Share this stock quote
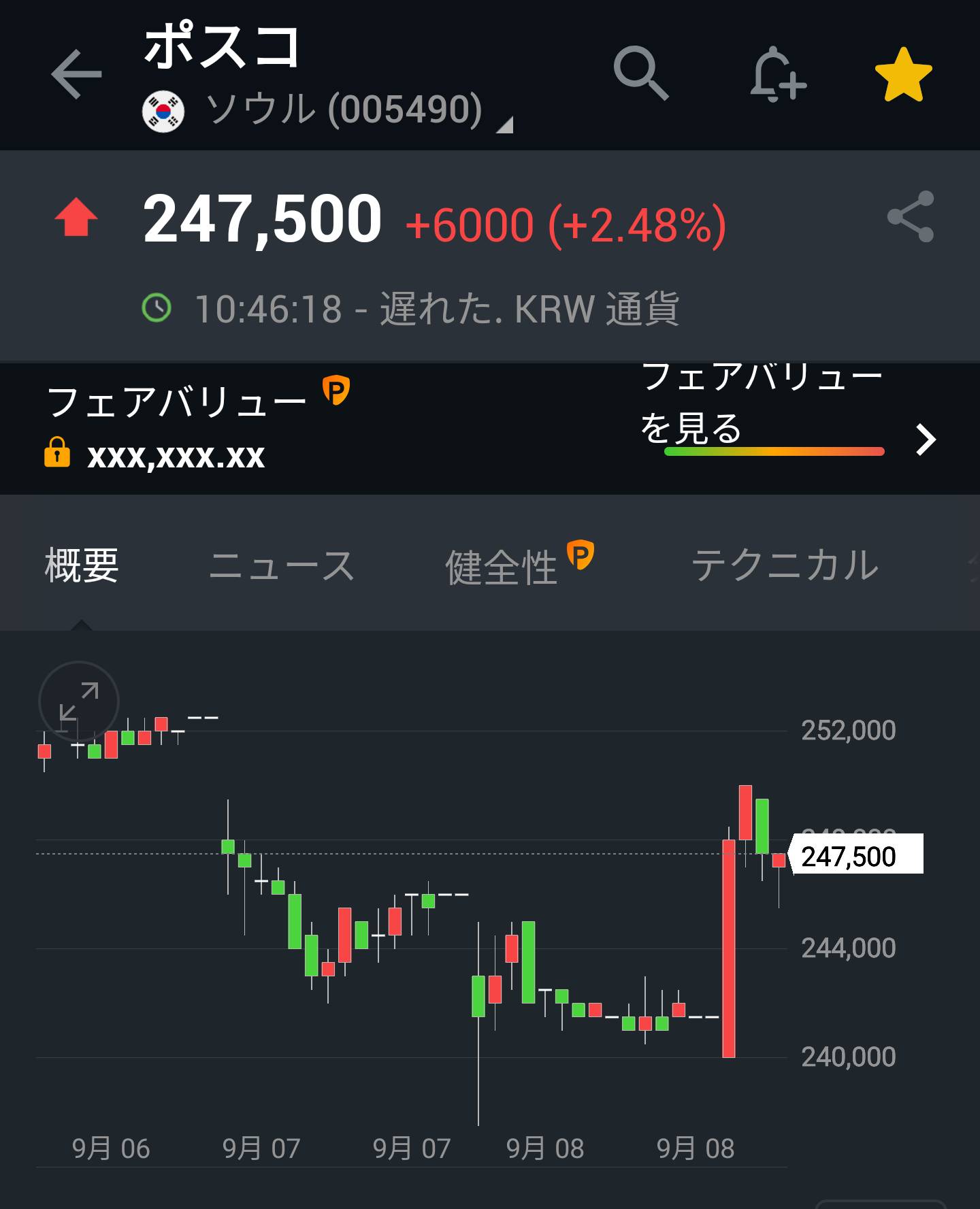Image resolution: width=980 pixels, height=1209 pixels. click(911, 217)
